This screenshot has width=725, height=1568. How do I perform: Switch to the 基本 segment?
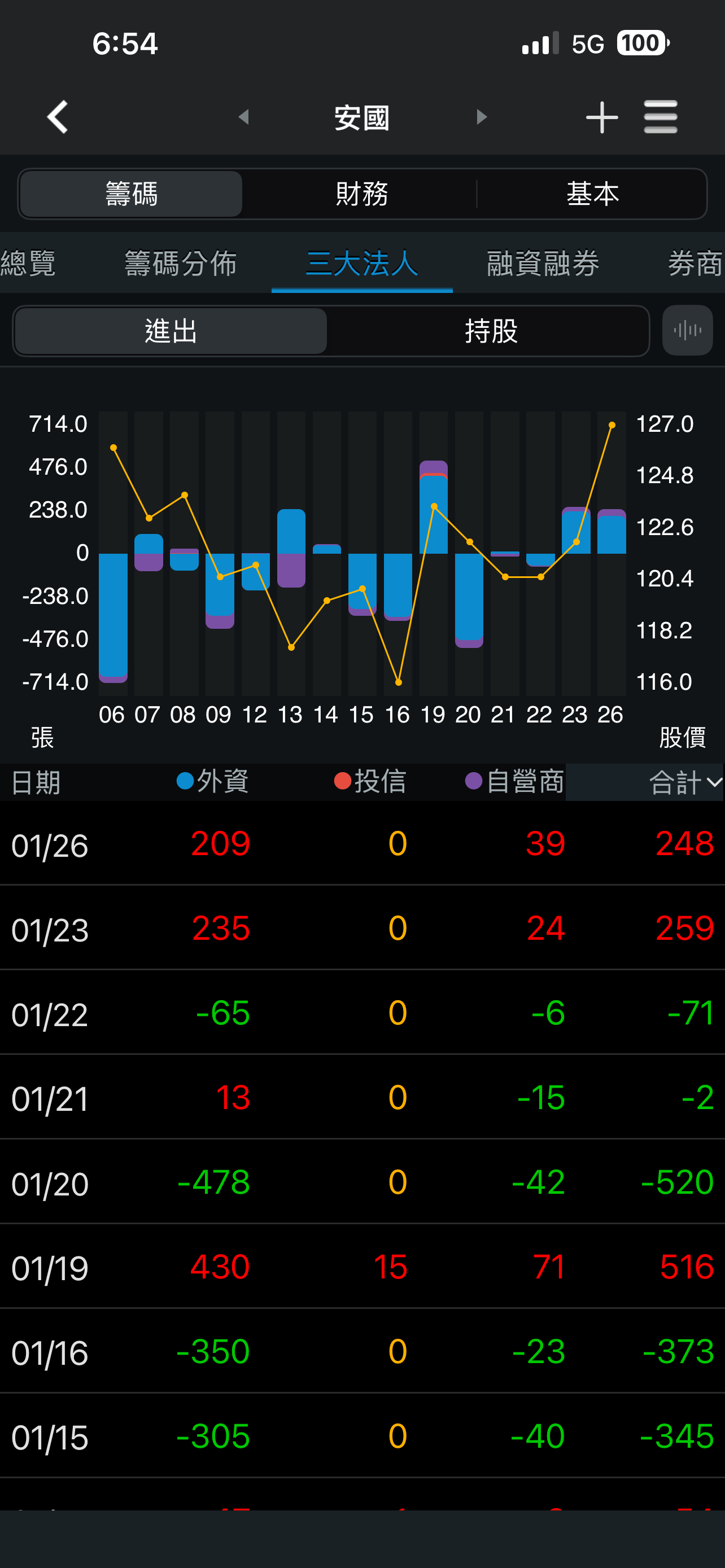[592, 194]
